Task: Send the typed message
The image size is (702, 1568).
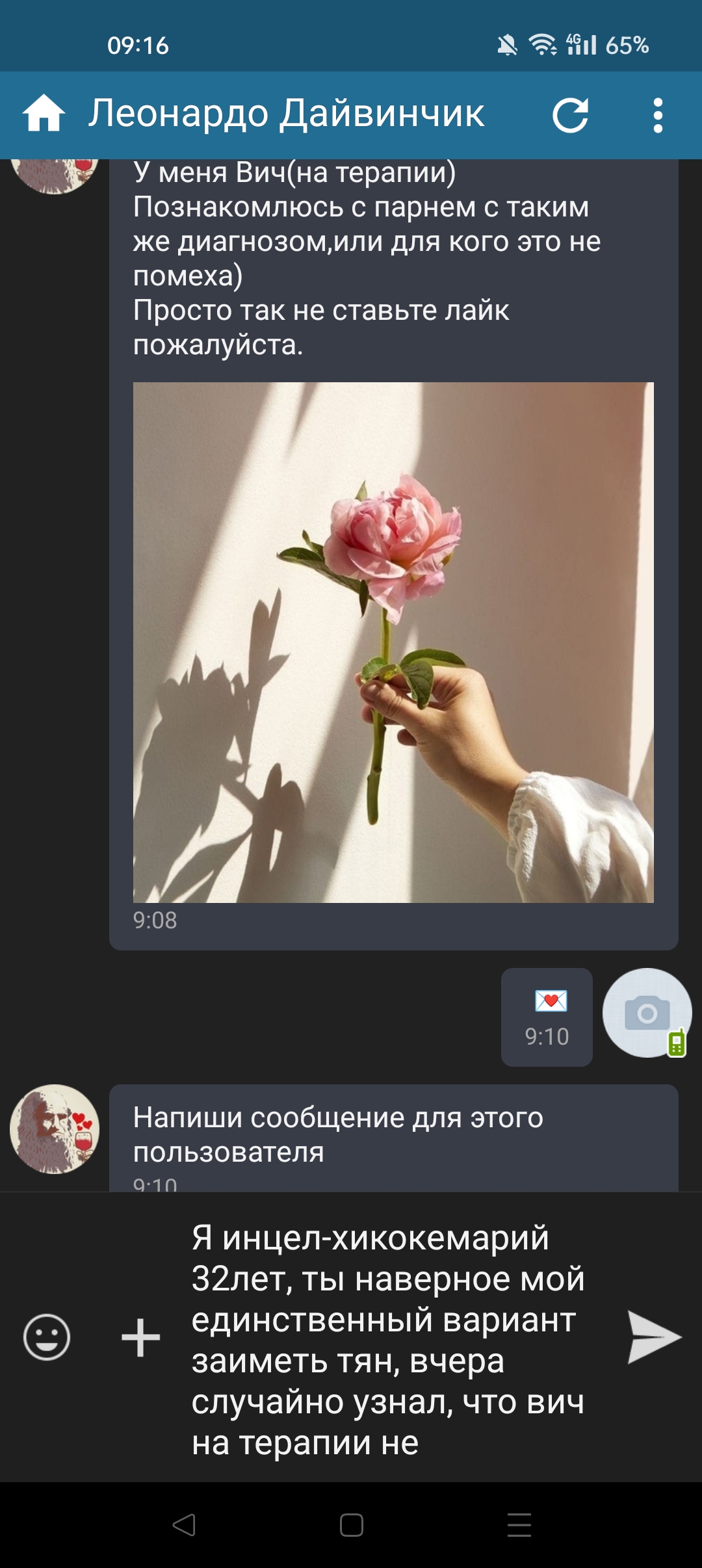Action: click(653, 1337)
